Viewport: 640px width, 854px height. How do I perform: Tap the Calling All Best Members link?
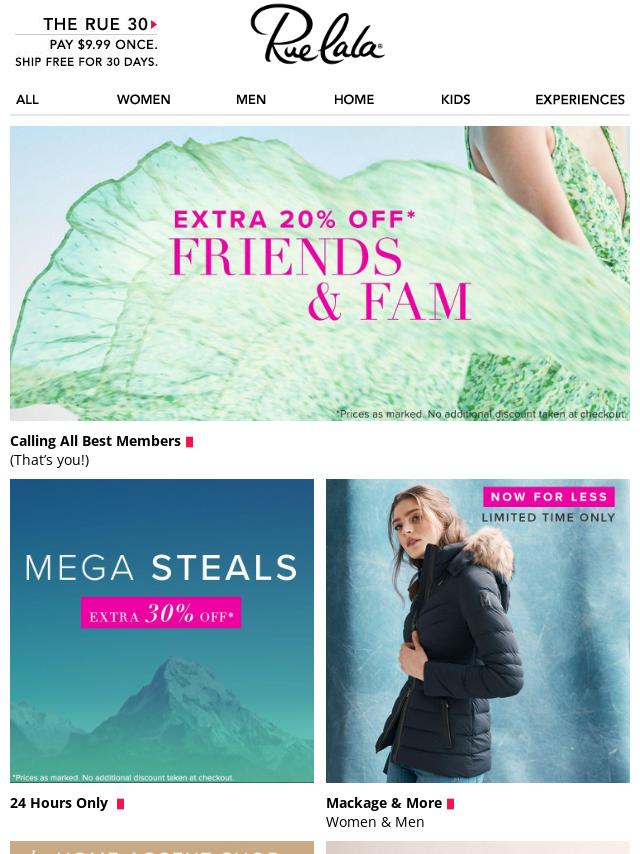[96, 441]
